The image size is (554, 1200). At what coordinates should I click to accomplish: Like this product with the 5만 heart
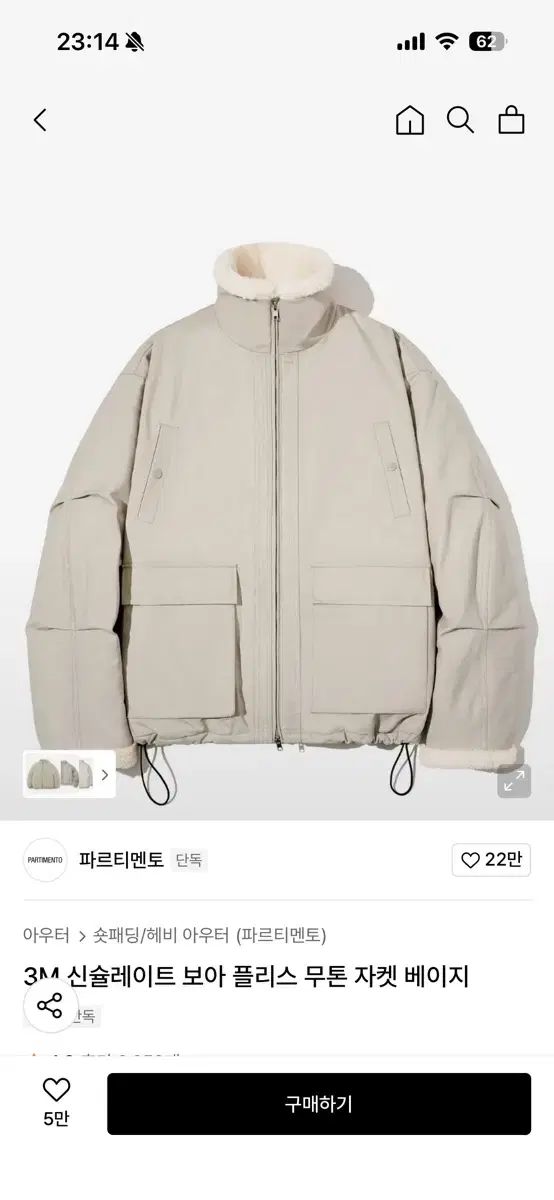(x=56, y=1103)
